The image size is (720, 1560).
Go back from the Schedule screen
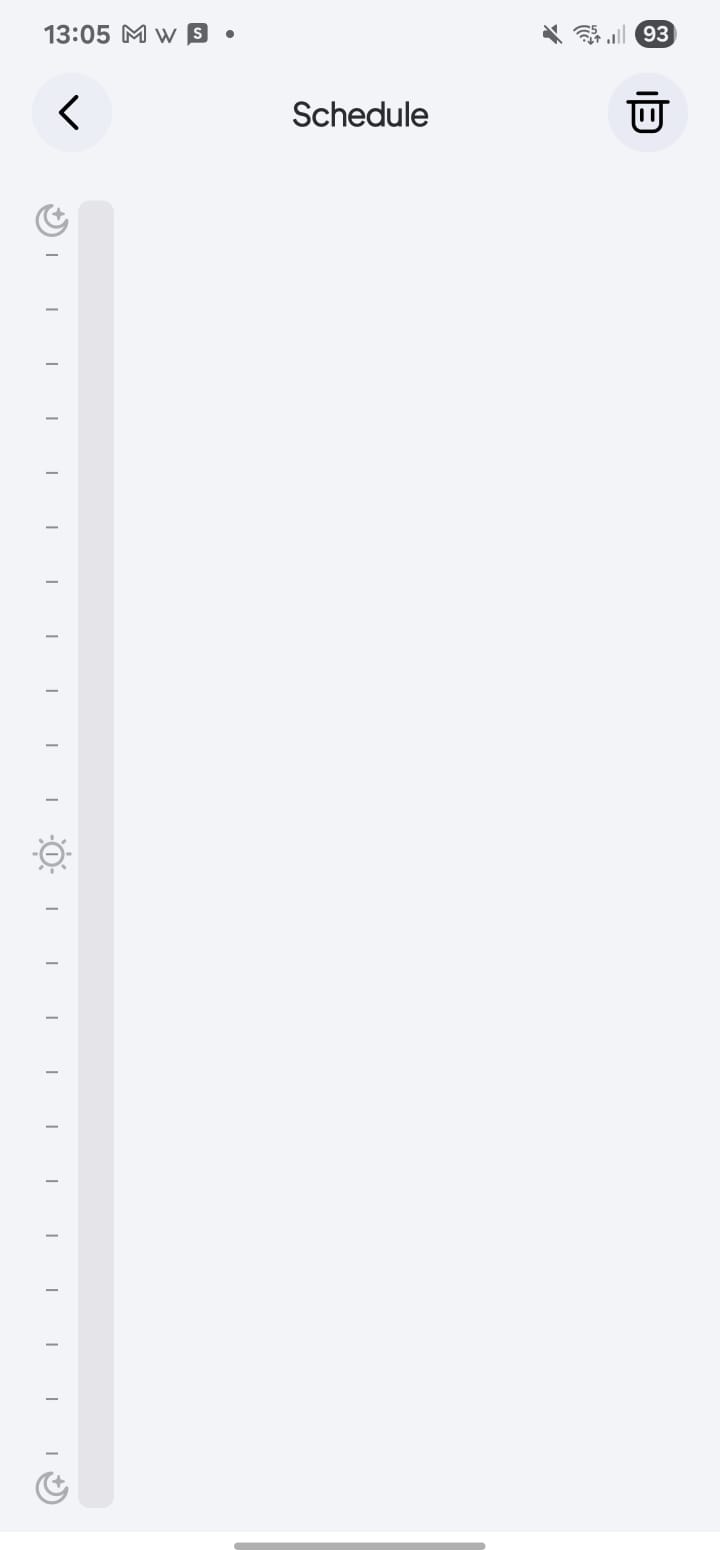(72, 113)
